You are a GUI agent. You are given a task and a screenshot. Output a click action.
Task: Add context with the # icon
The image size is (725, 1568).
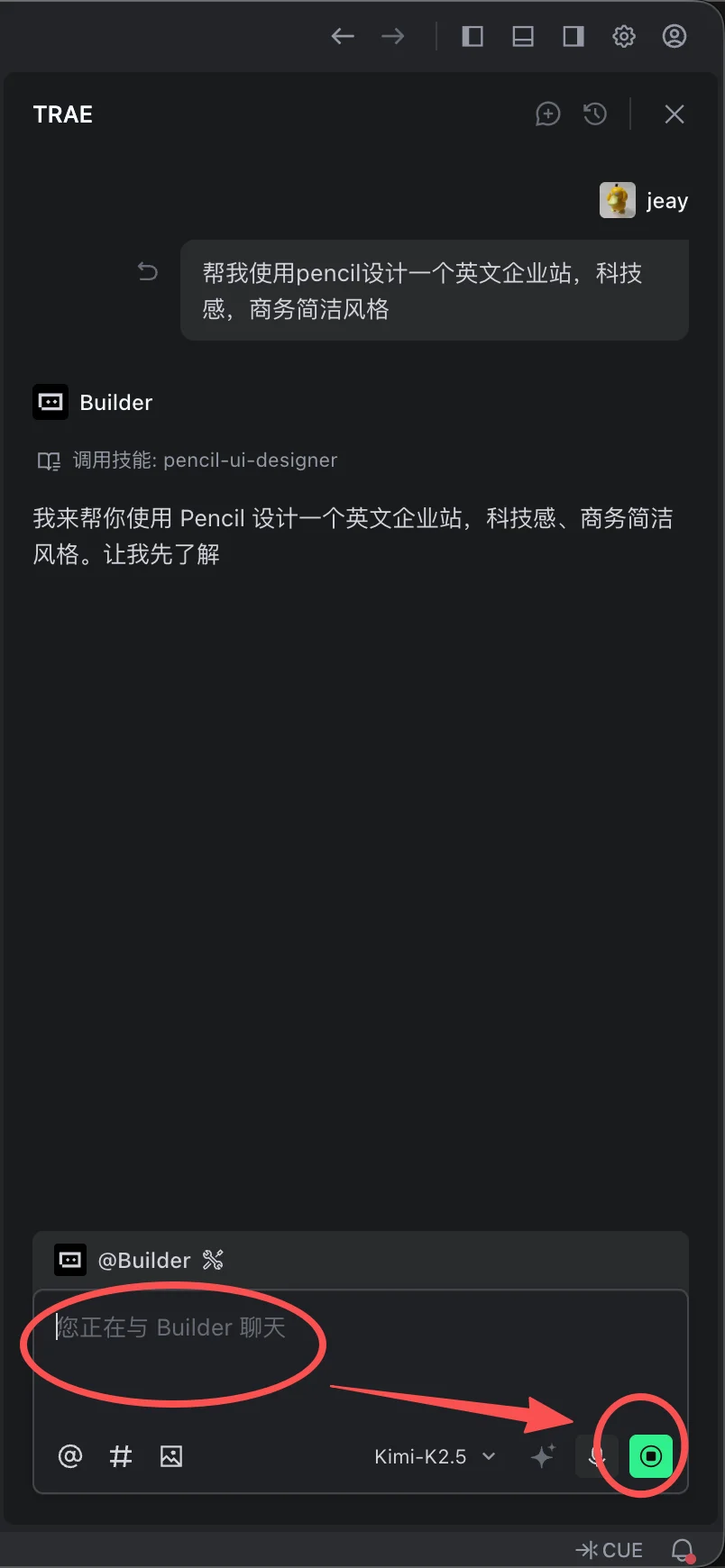pyautogui.click(x=121, y=1456)
